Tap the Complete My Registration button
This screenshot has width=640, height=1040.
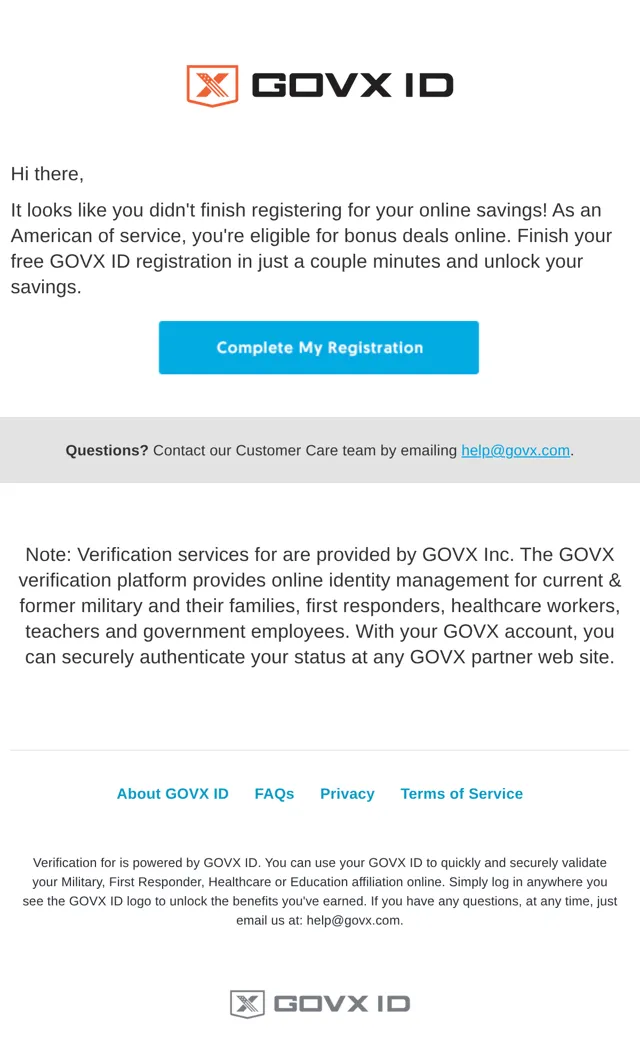(318, 348)
